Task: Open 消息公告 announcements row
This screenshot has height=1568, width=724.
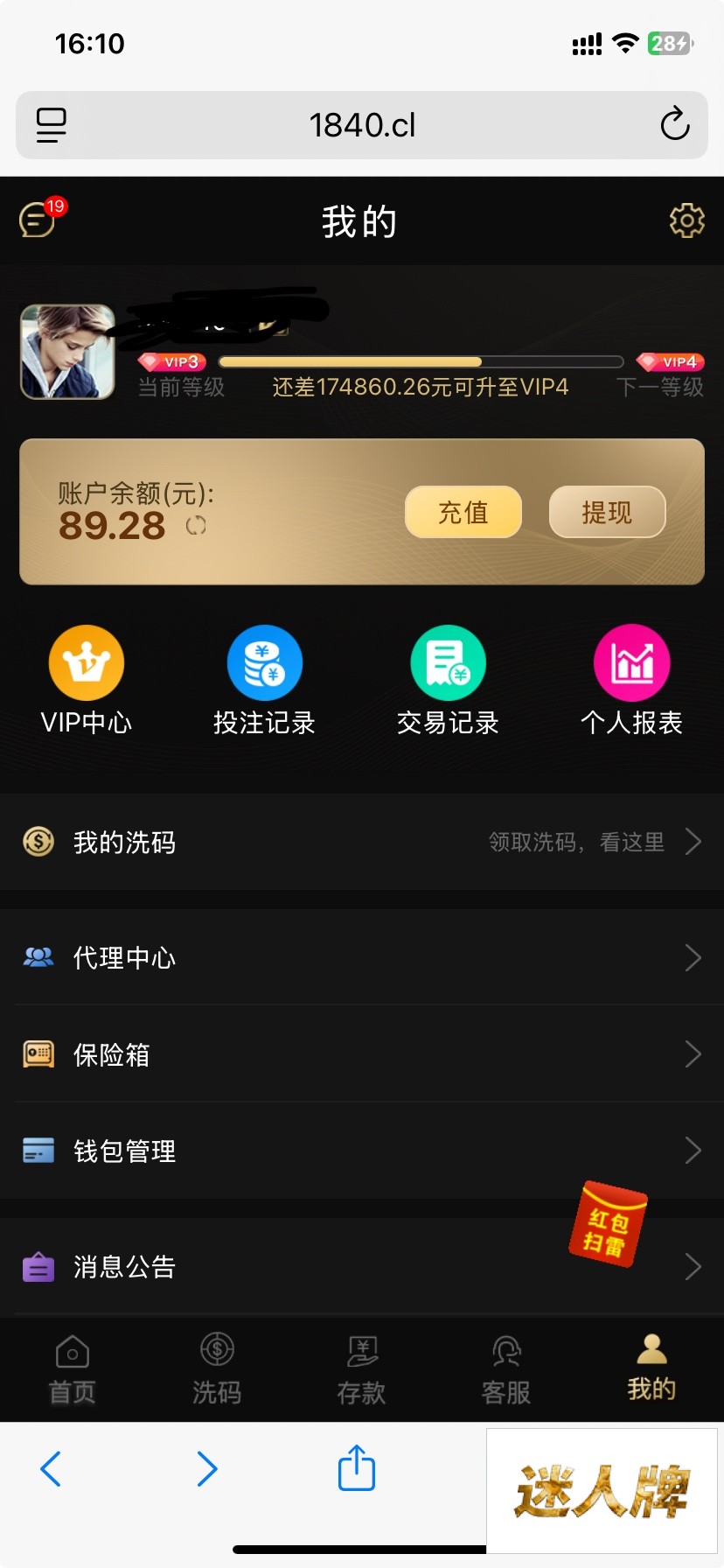Action: (x=362, y=1266)
